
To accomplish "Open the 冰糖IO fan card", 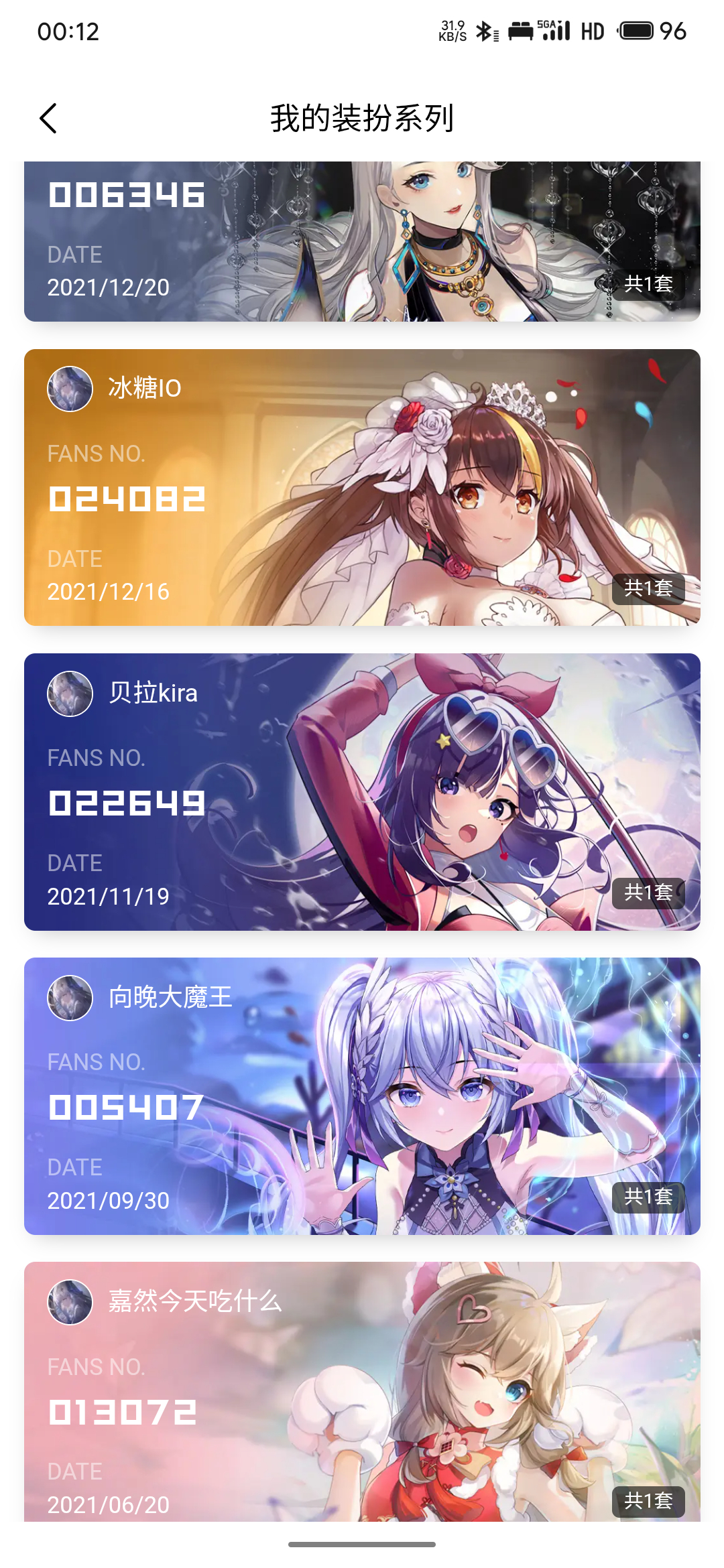I will (x=362, y=487).
